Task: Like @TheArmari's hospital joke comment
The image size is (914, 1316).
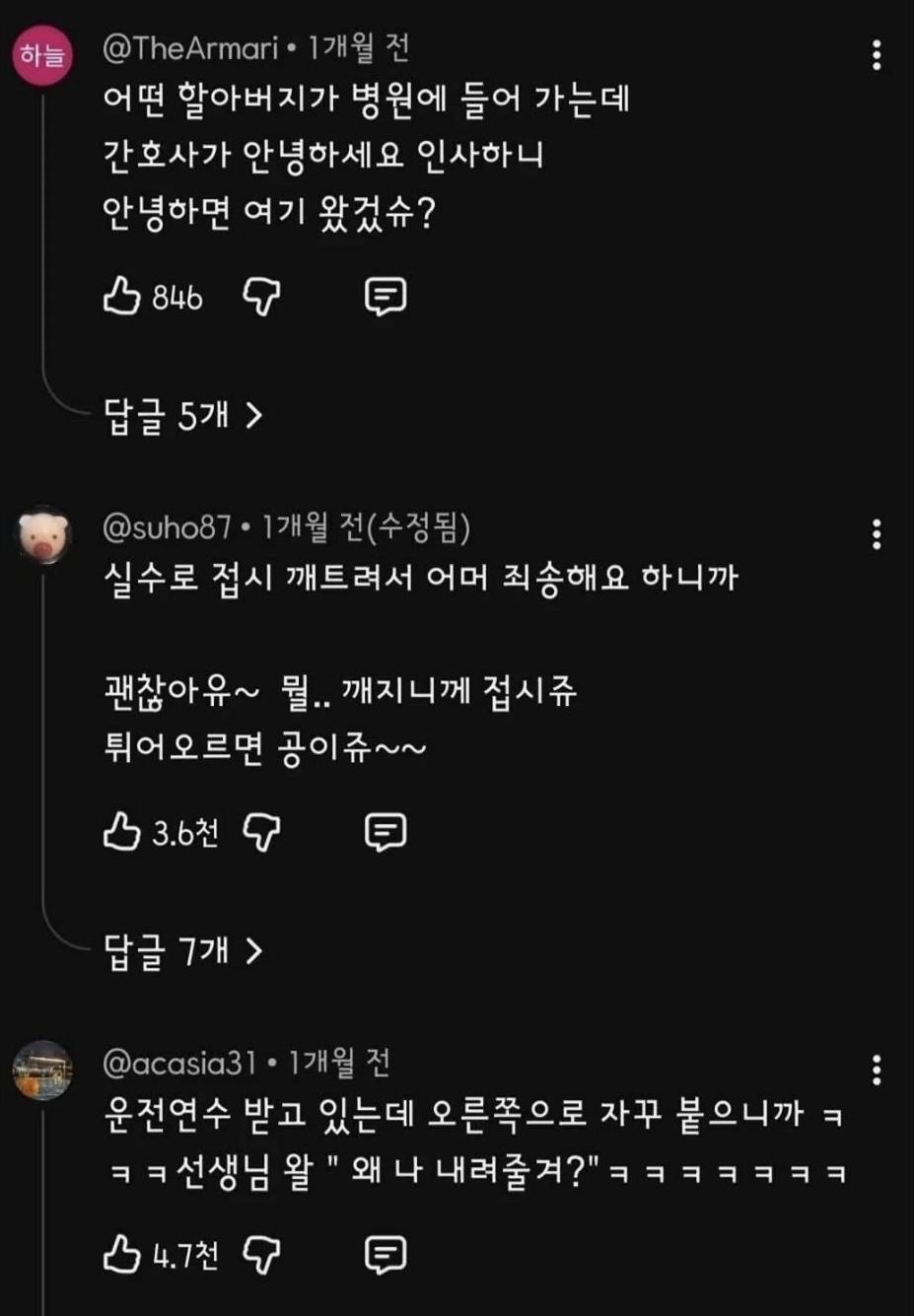Action: tap(122, 294)
